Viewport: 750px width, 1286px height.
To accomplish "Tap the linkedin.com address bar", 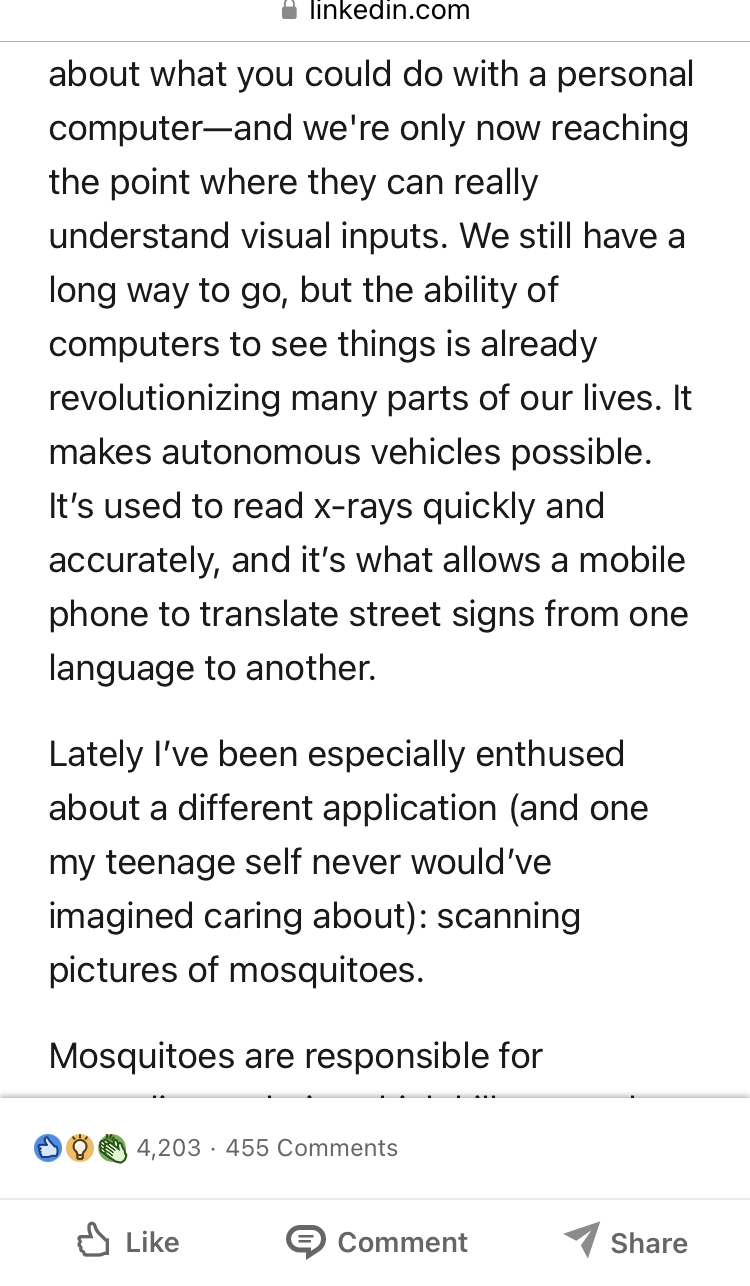I will pyautogui.click(x=375, y=12).
